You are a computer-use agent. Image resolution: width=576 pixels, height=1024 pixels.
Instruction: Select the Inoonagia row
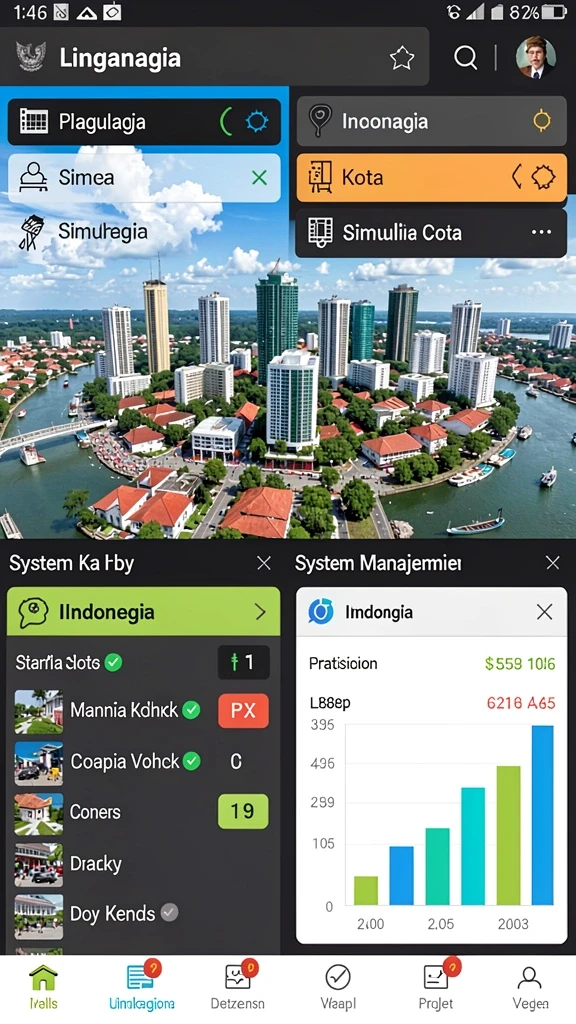point(432,121)
